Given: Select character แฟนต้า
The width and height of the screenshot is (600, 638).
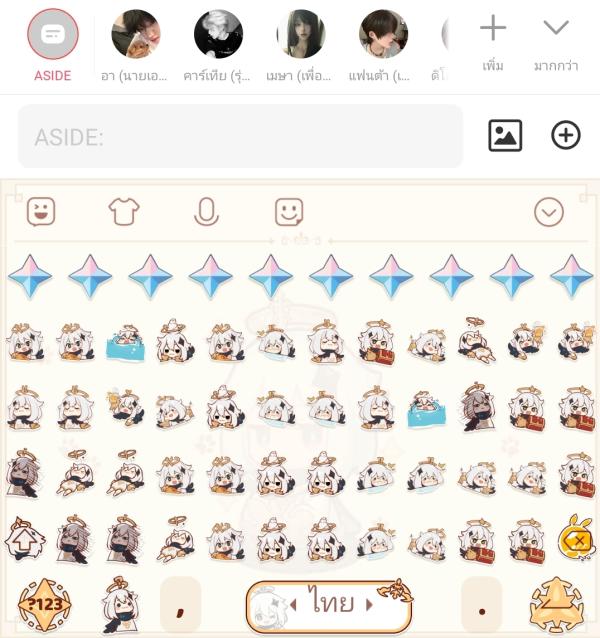Looking at the screenshot, I should point(383,36).
